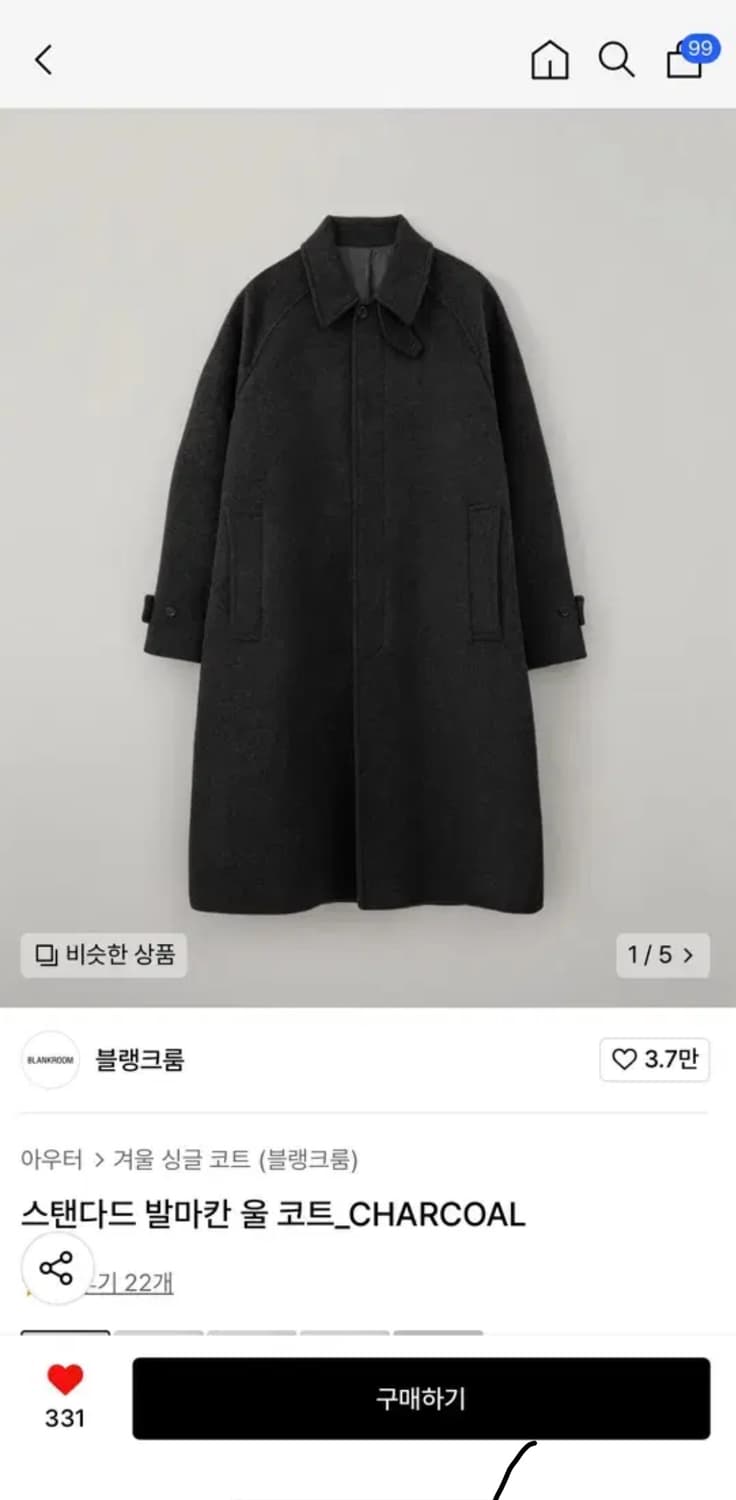Open the 아우터 category breadcrumb

click(x=52, y=1160)
